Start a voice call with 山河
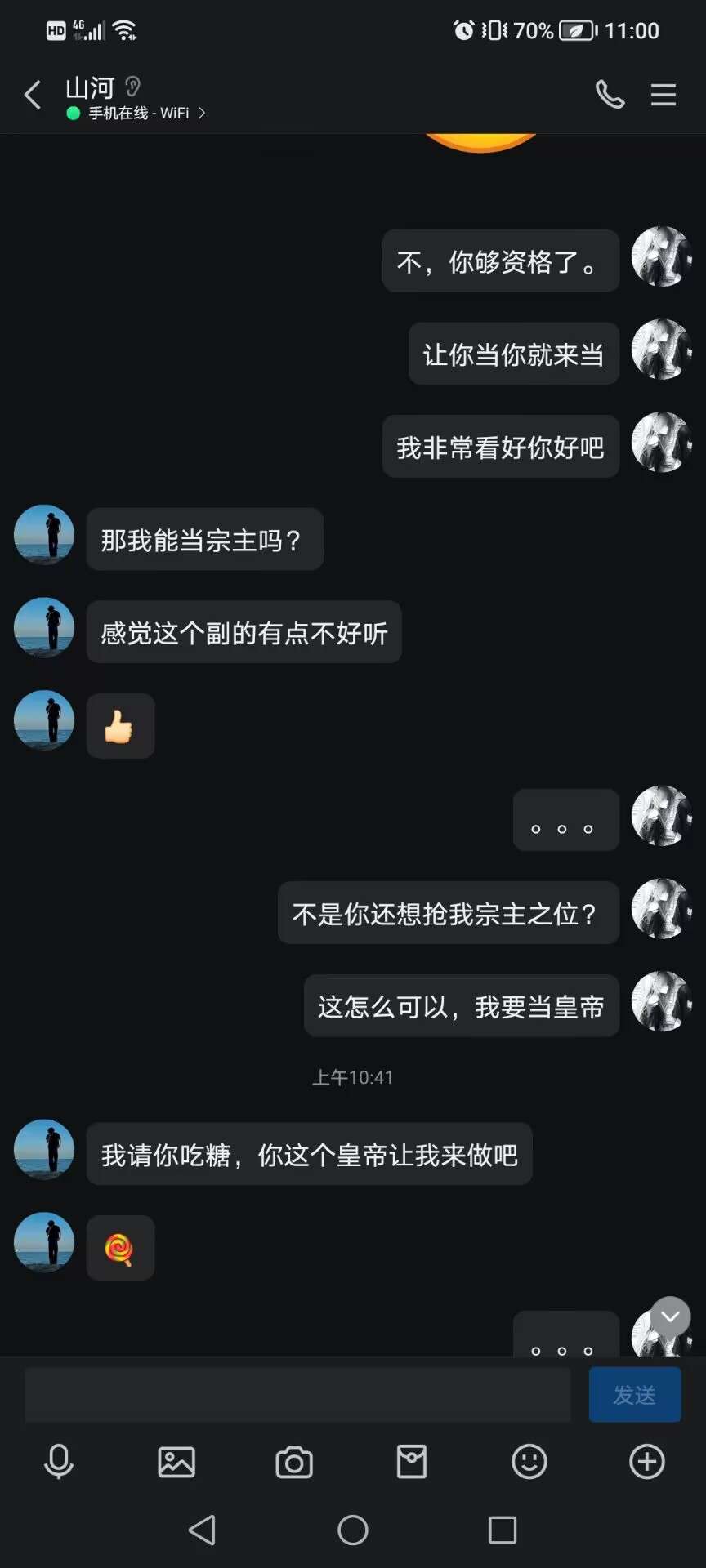 (610, 95)
